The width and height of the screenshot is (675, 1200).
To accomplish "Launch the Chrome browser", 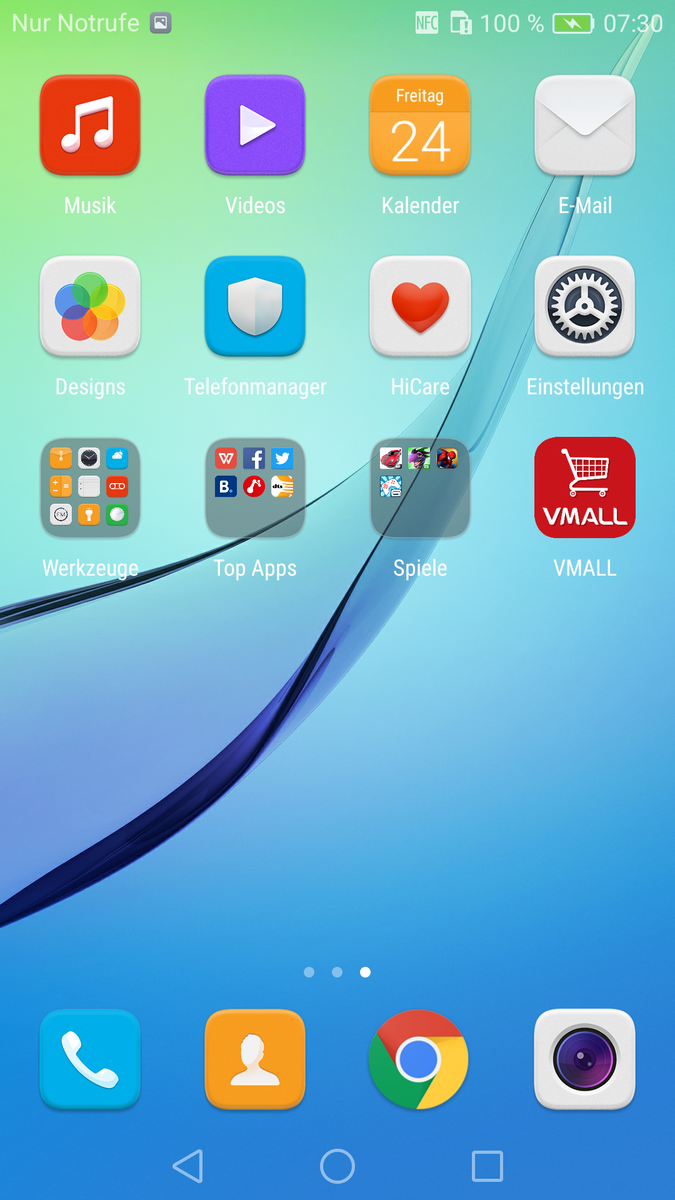I will [x=419, y=1059].
